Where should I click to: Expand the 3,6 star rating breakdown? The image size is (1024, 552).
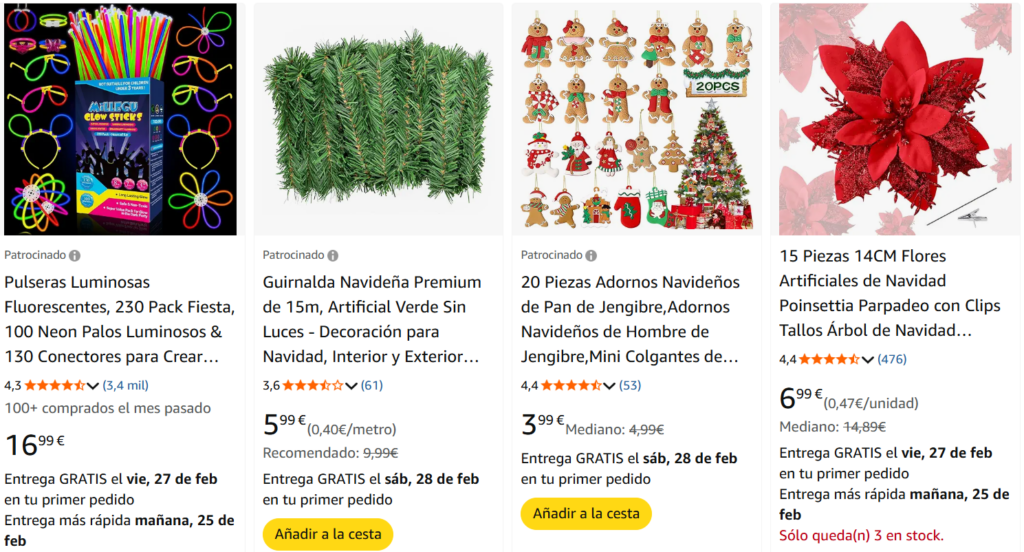click(351, 386)
